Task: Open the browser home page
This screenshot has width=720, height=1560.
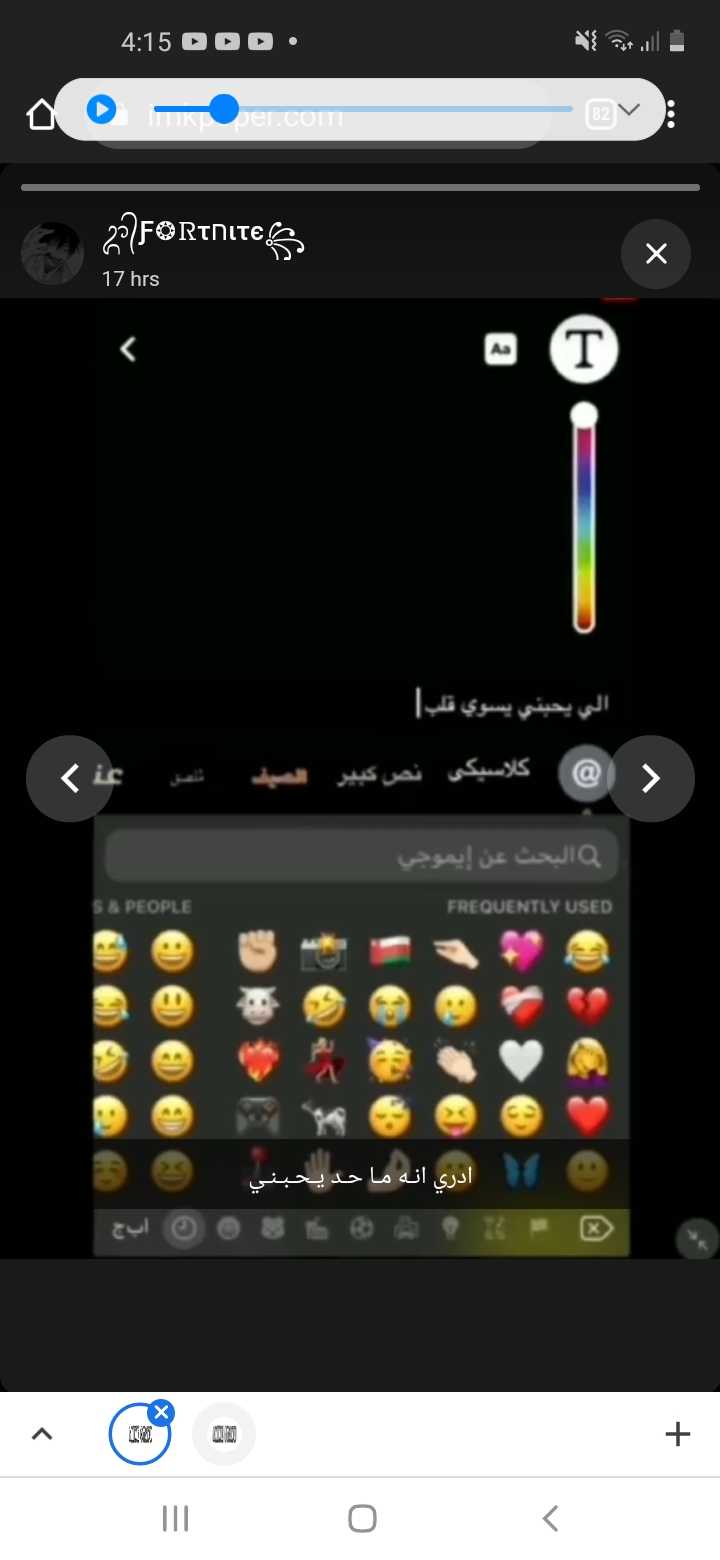Action: coord(41,115)
